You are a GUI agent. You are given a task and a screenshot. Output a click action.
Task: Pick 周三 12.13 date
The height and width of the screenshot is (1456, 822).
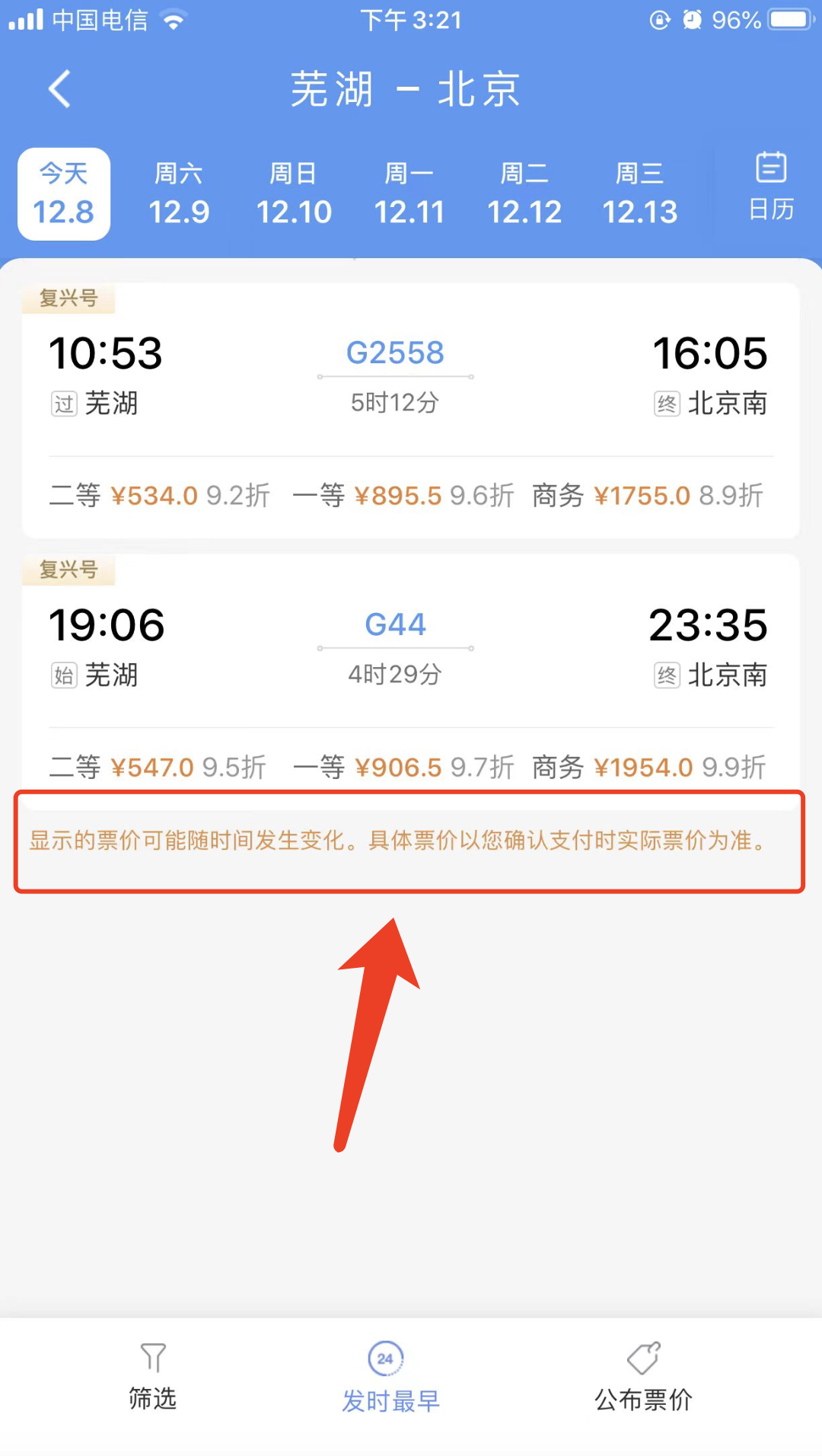[x=639, y=194]
